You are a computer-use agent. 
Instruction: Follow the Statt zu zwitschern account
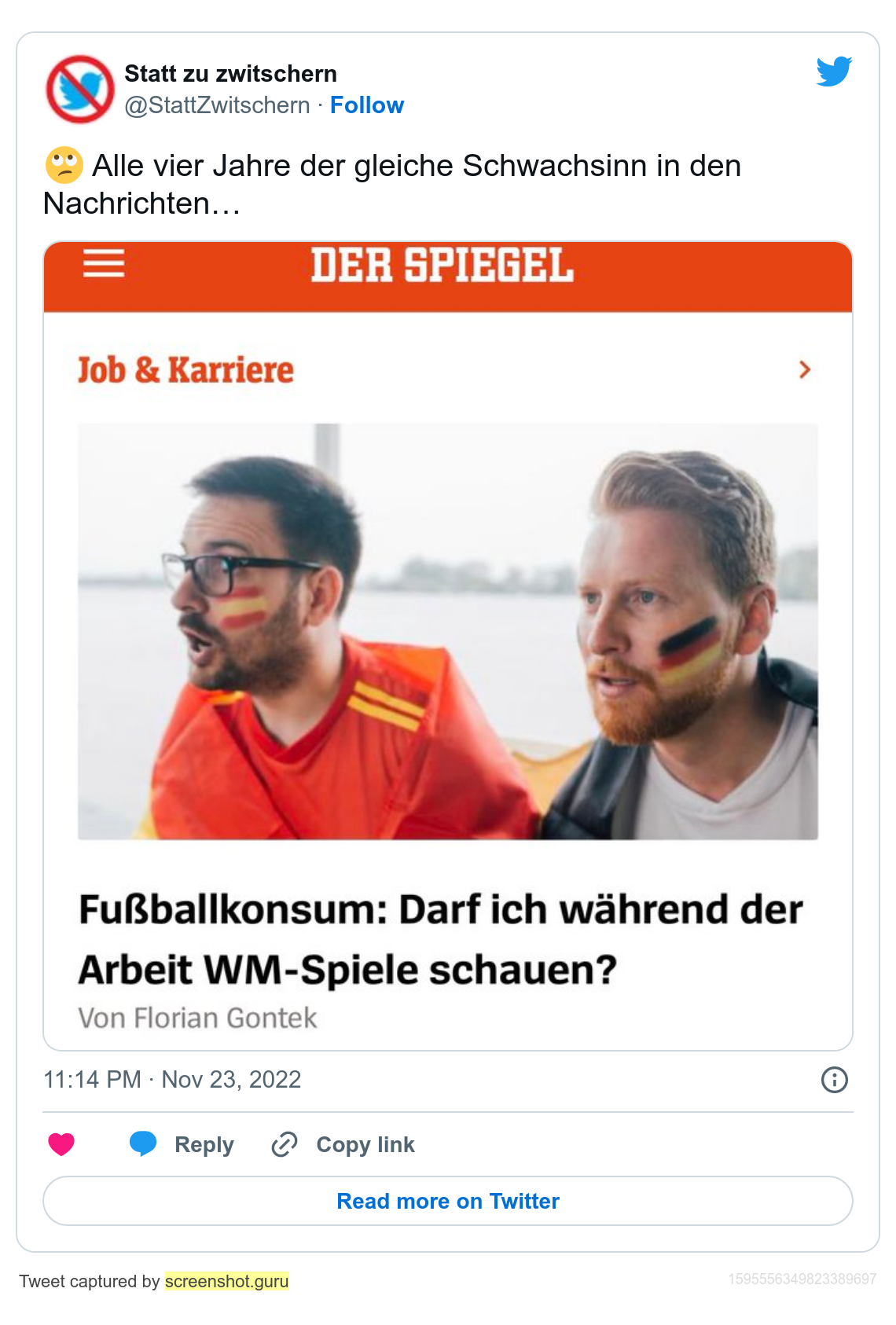pos(366,105)
